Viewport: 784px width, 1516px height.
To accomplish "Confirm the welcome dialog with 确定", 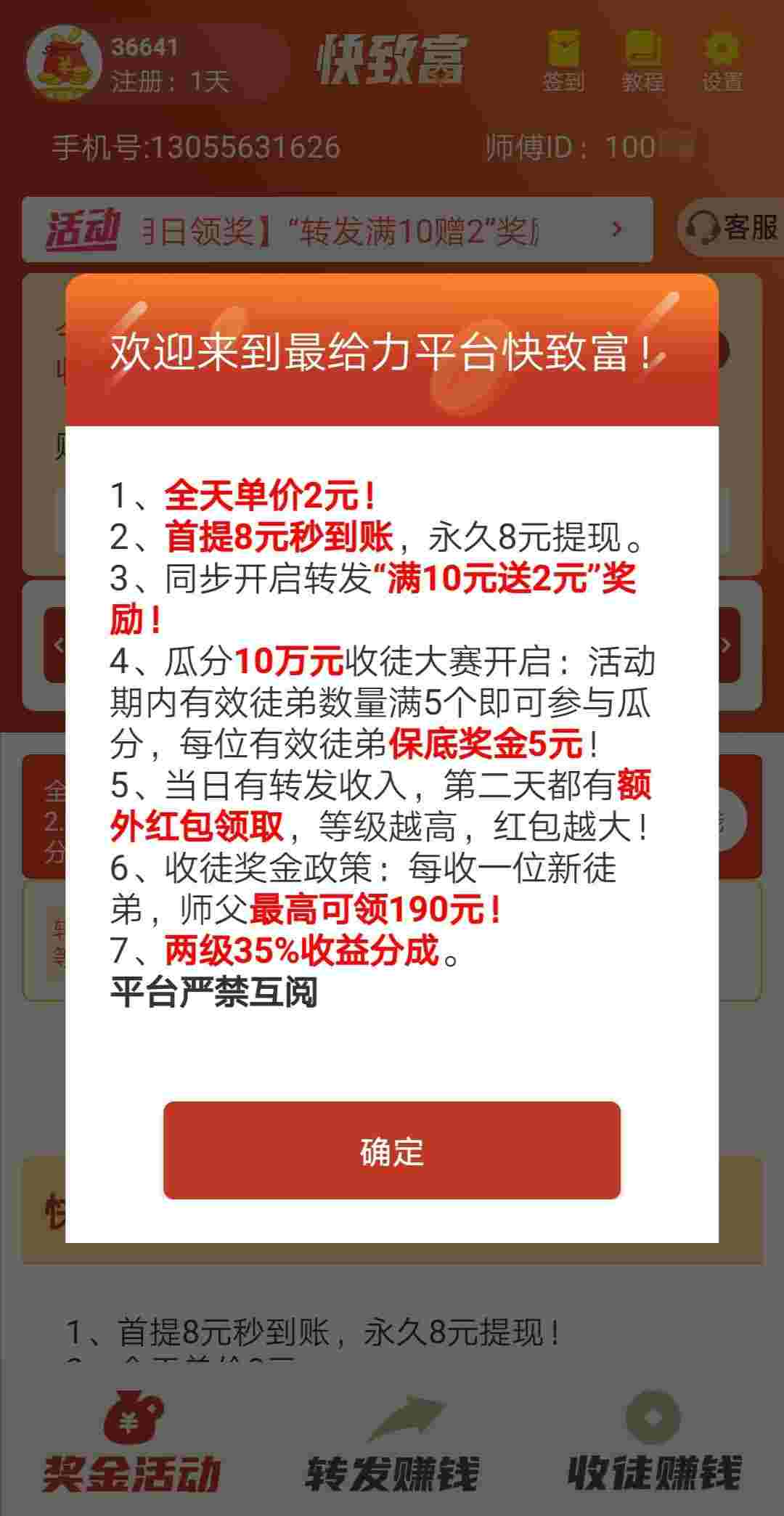I will click(392, 1150).
